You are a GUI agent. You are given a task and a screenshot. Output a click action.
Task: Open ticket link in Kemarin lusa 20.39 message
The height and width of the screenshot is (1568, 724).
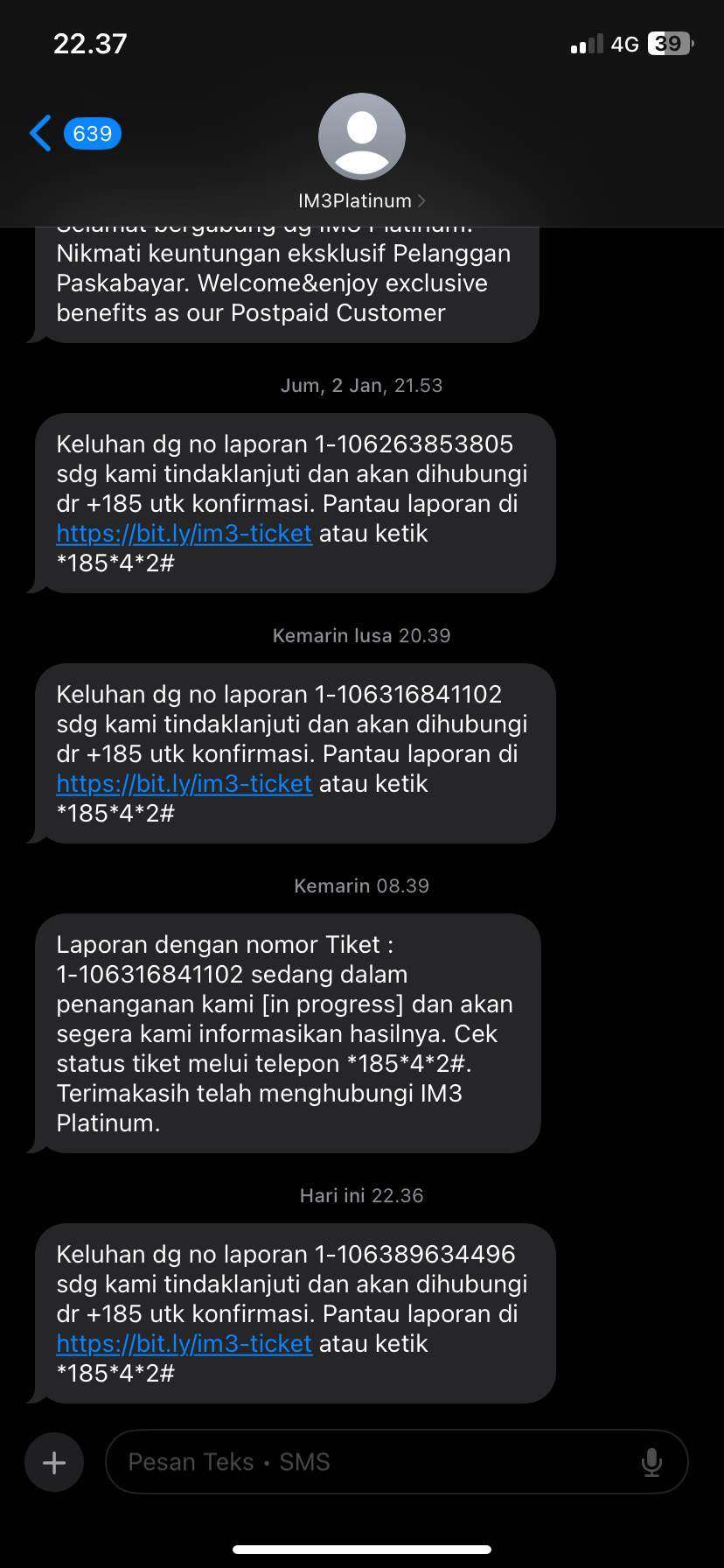[x=184, y=784]
